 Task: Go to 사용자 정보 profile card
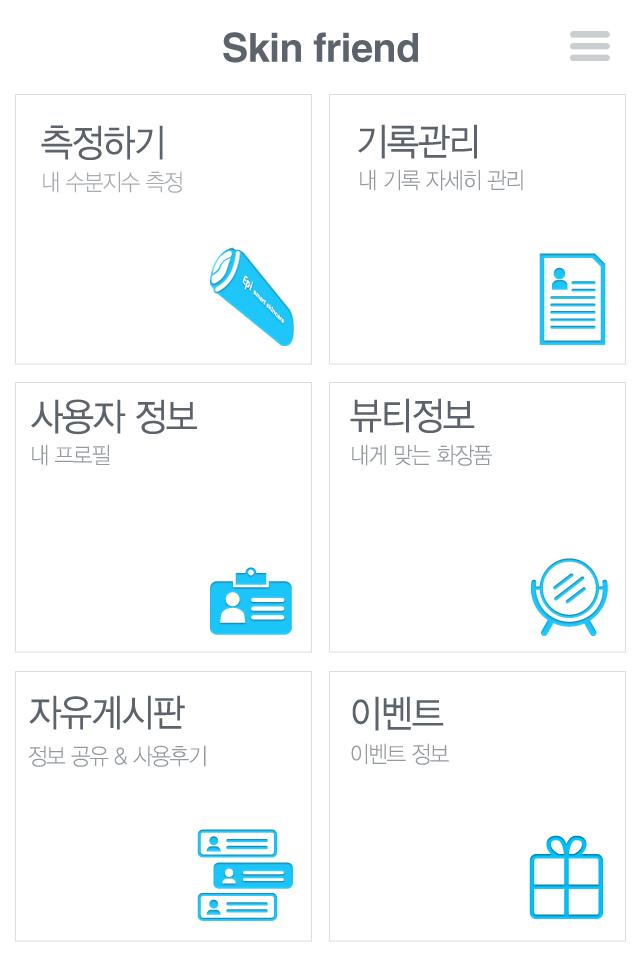point(163,517)
